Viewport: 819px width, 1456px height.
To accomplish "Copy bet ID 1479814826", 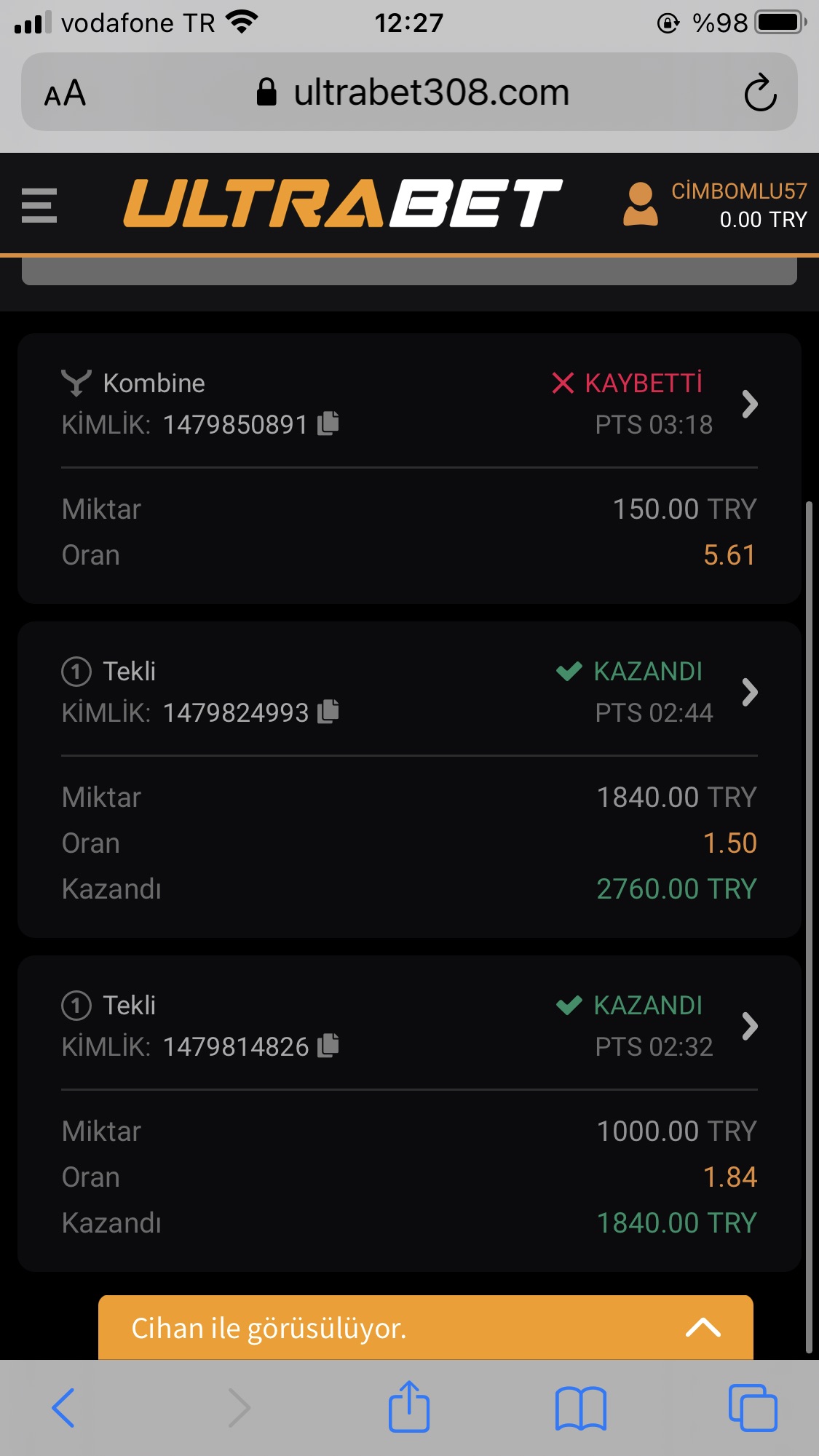I will point(328,1046).
